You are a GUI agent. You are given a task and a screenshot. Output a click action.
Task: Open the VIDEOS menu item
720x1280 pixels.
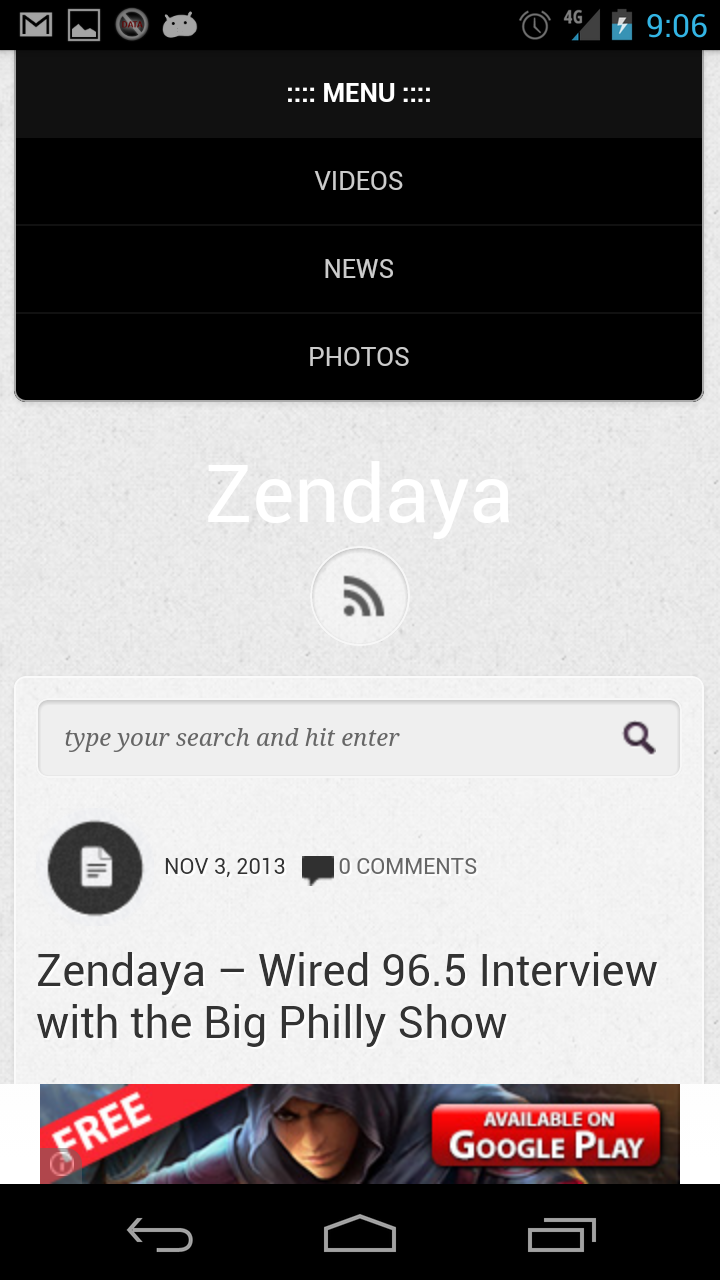point(359,181)
